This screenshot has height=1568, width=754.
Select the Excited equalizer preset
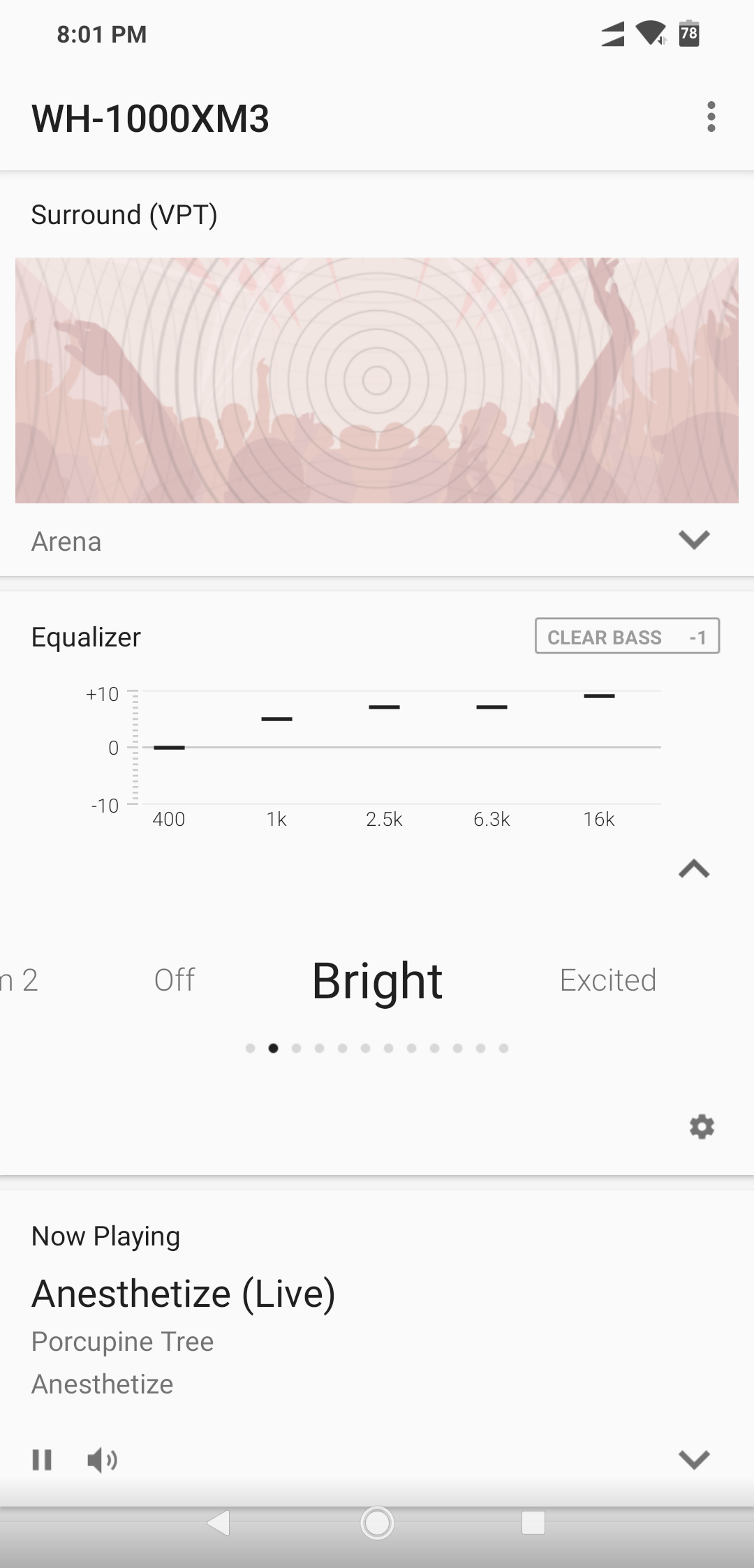click(607, 980)
